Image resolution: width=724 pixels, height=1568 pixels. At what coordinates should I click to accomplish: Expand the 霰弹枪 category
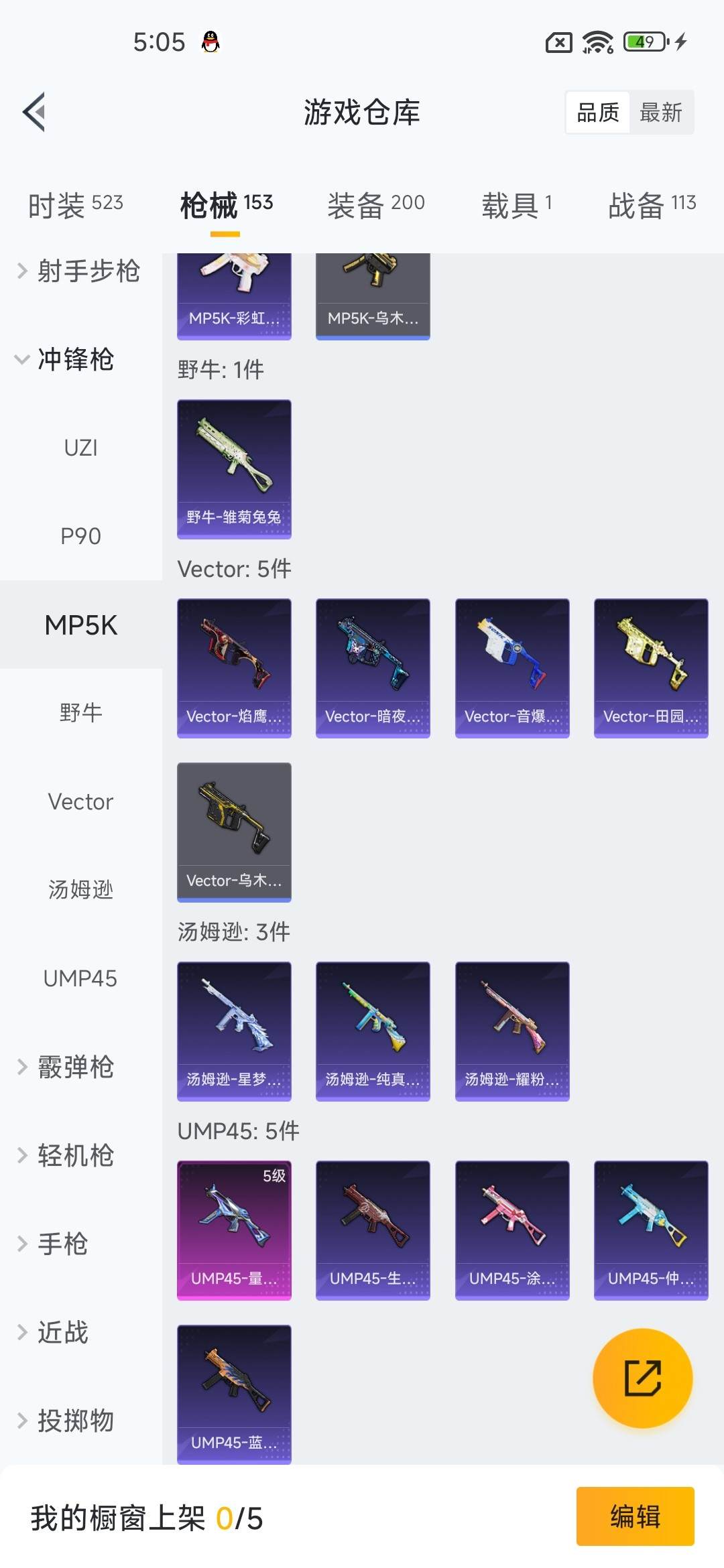(67, 1067)
